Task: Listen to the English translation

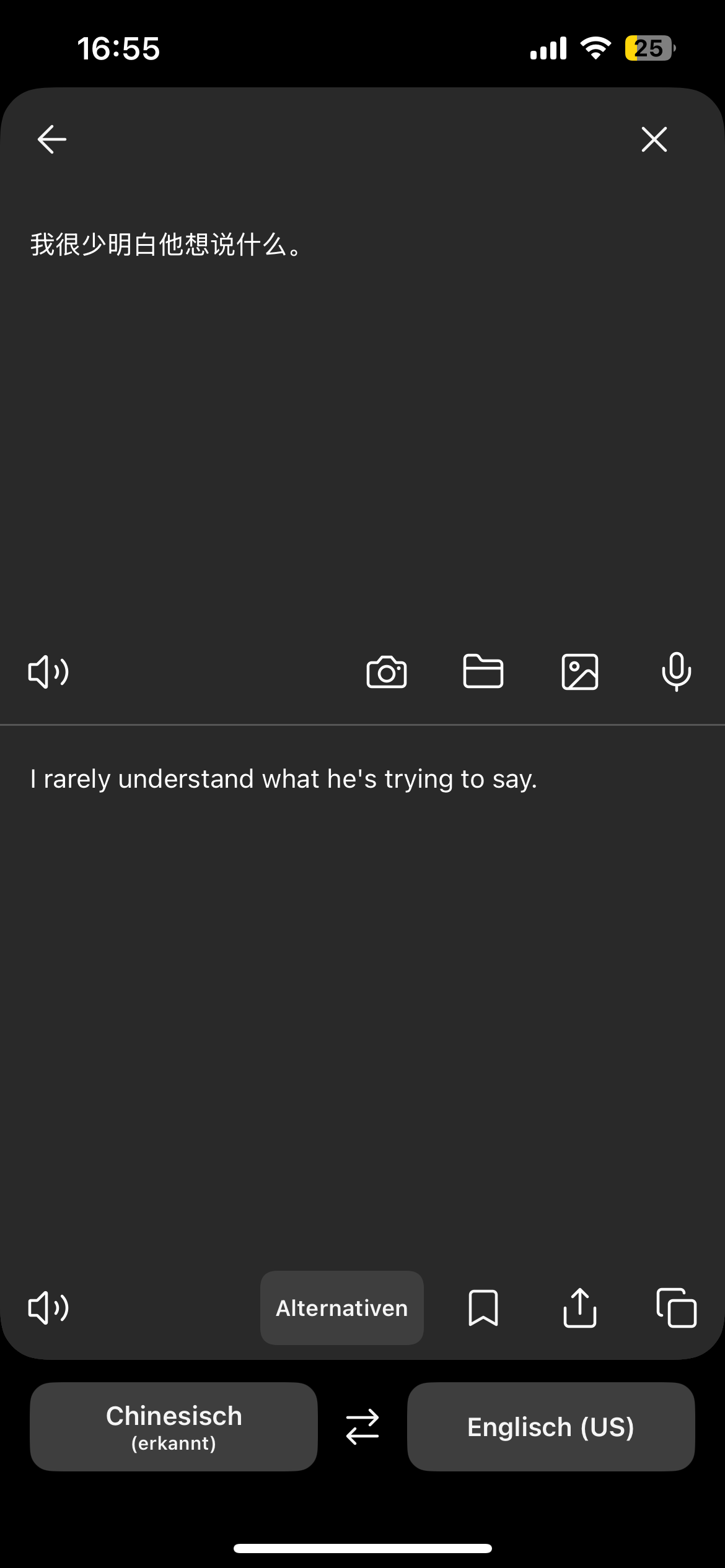Action: pos(48,1308)
